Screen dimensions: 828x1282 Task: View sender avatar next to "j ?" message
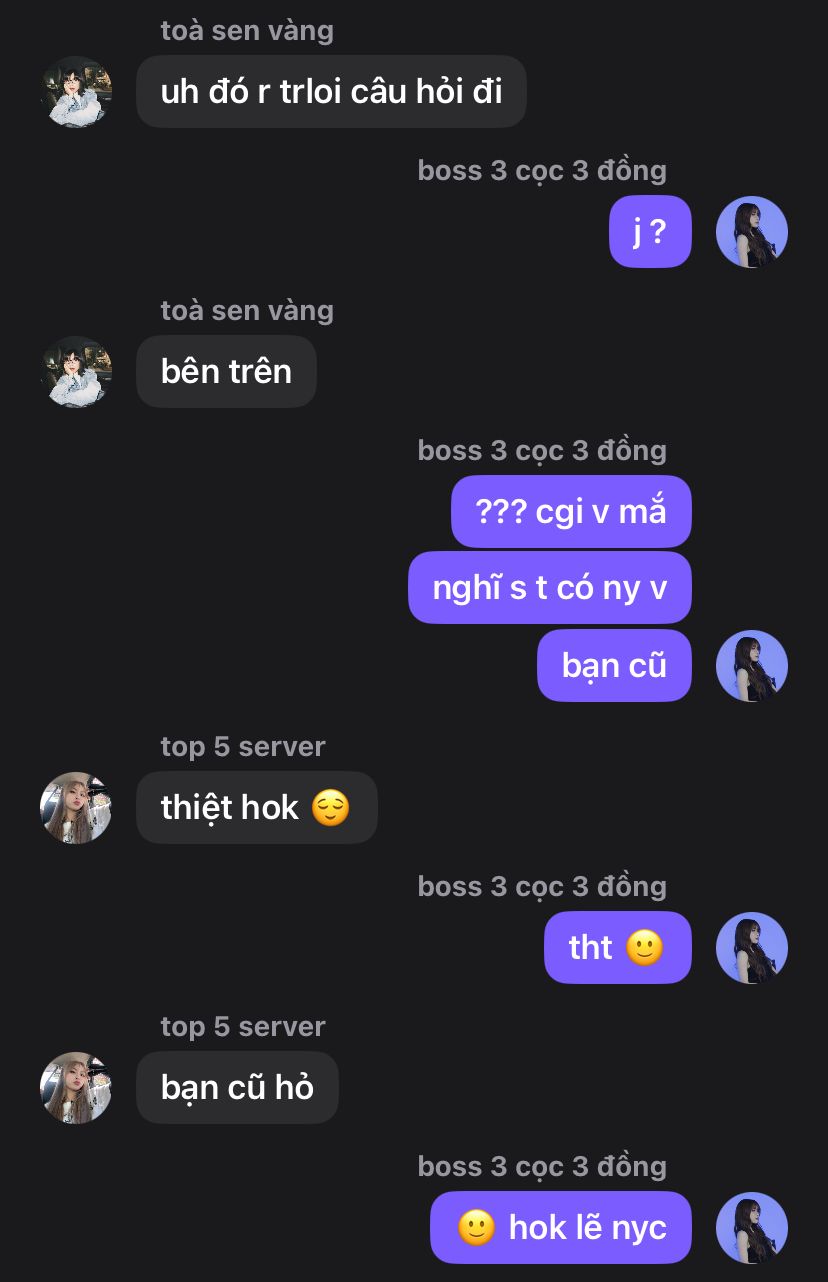pyautogui.click(x=752, y=232)
